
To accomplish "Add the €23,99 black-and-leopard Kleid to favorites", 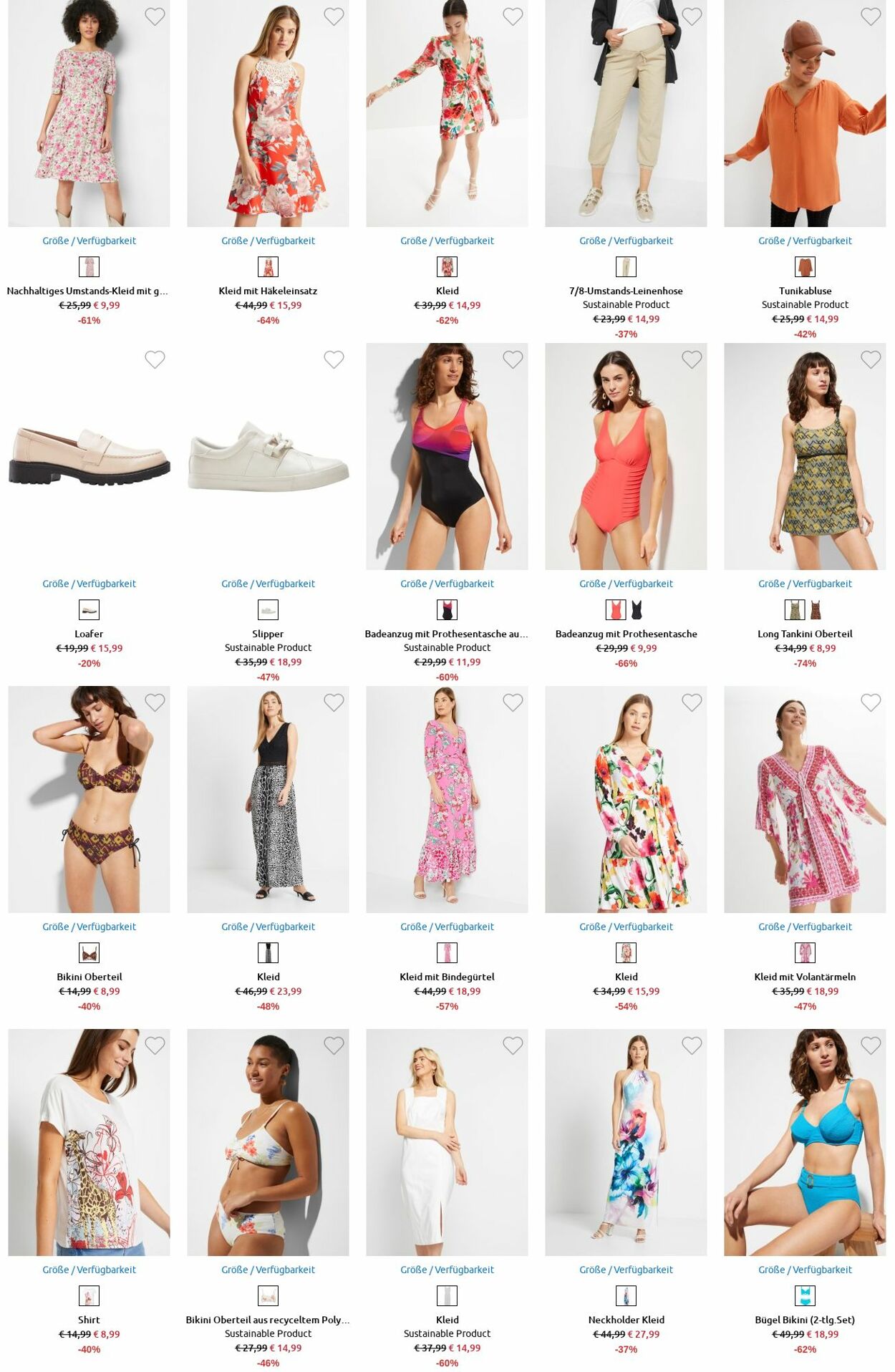I will point(334,702).
